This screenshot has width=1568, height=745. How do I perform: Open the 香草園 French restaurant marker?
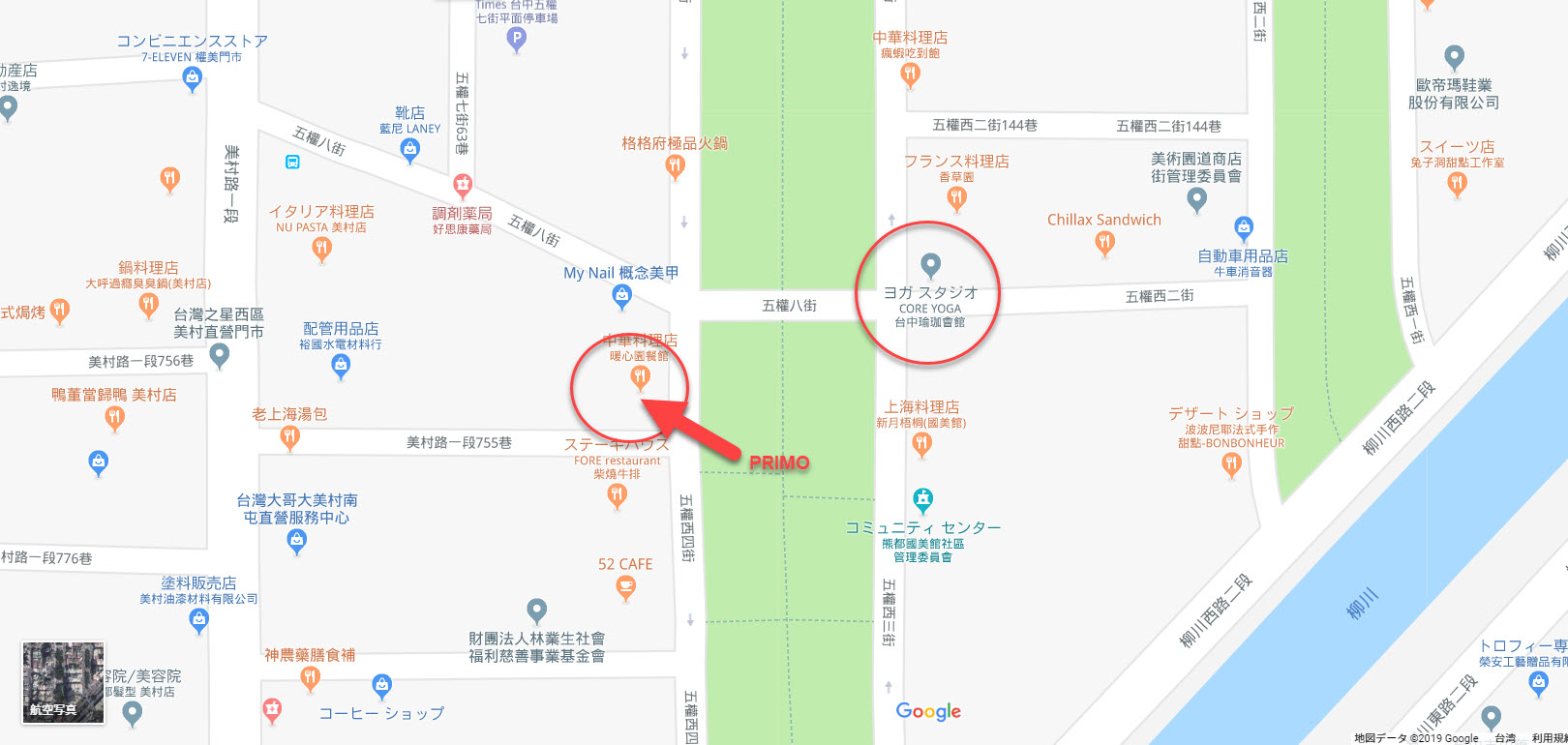pyautogui.click(x=956, y=198)
